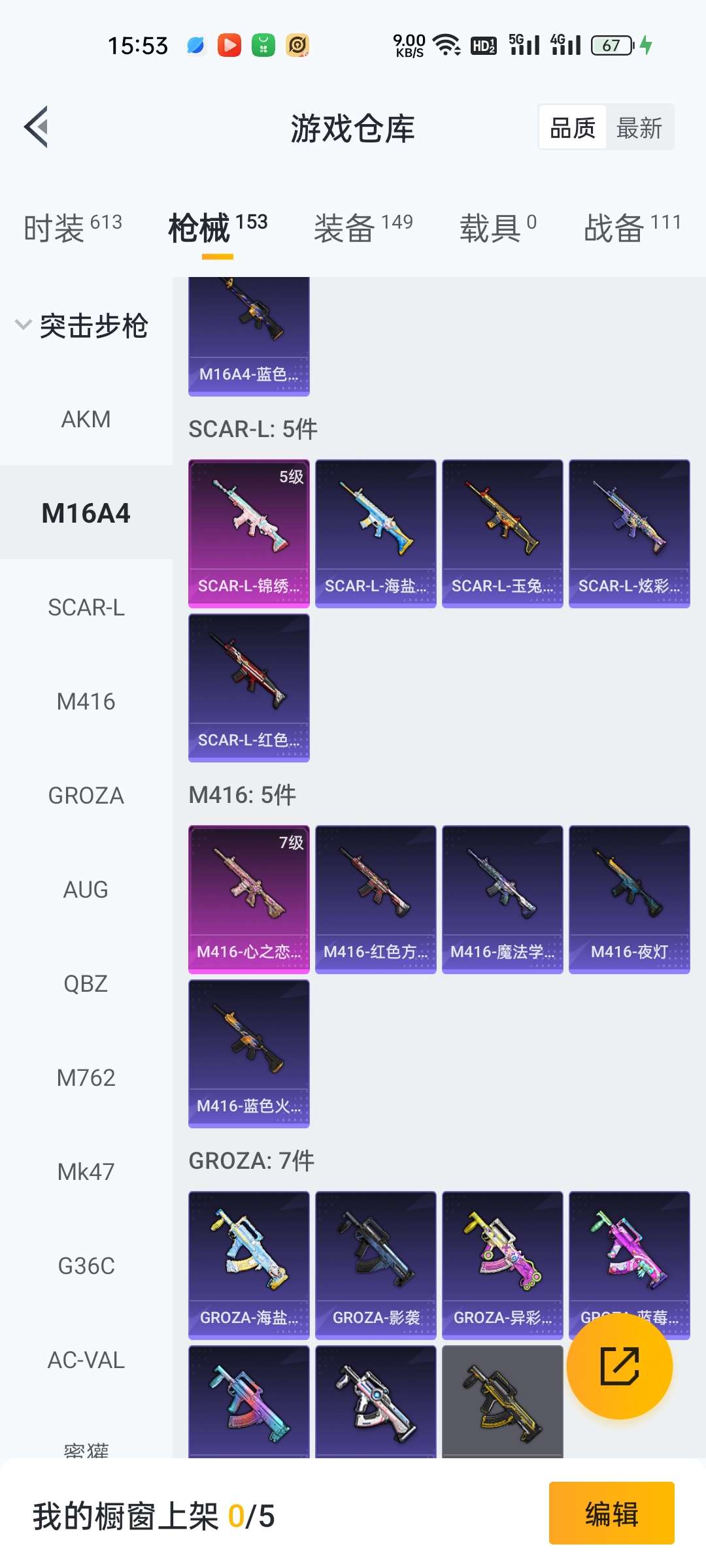The width and height of the screenshot is (706, 1568).
Task: Choose AUG from the weapon list
Action: (86, 889)
